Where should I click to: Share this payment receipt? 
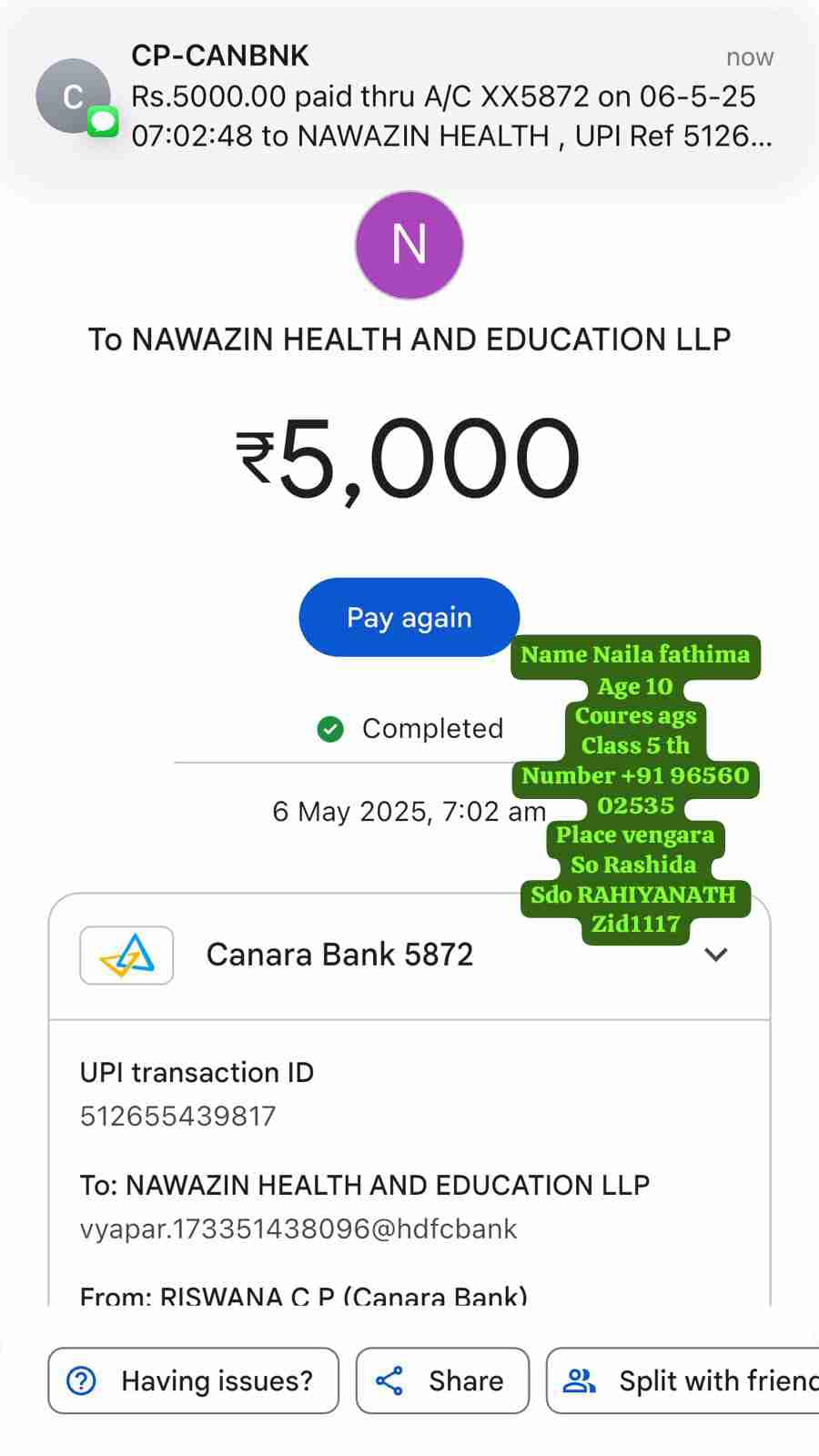442,1380
